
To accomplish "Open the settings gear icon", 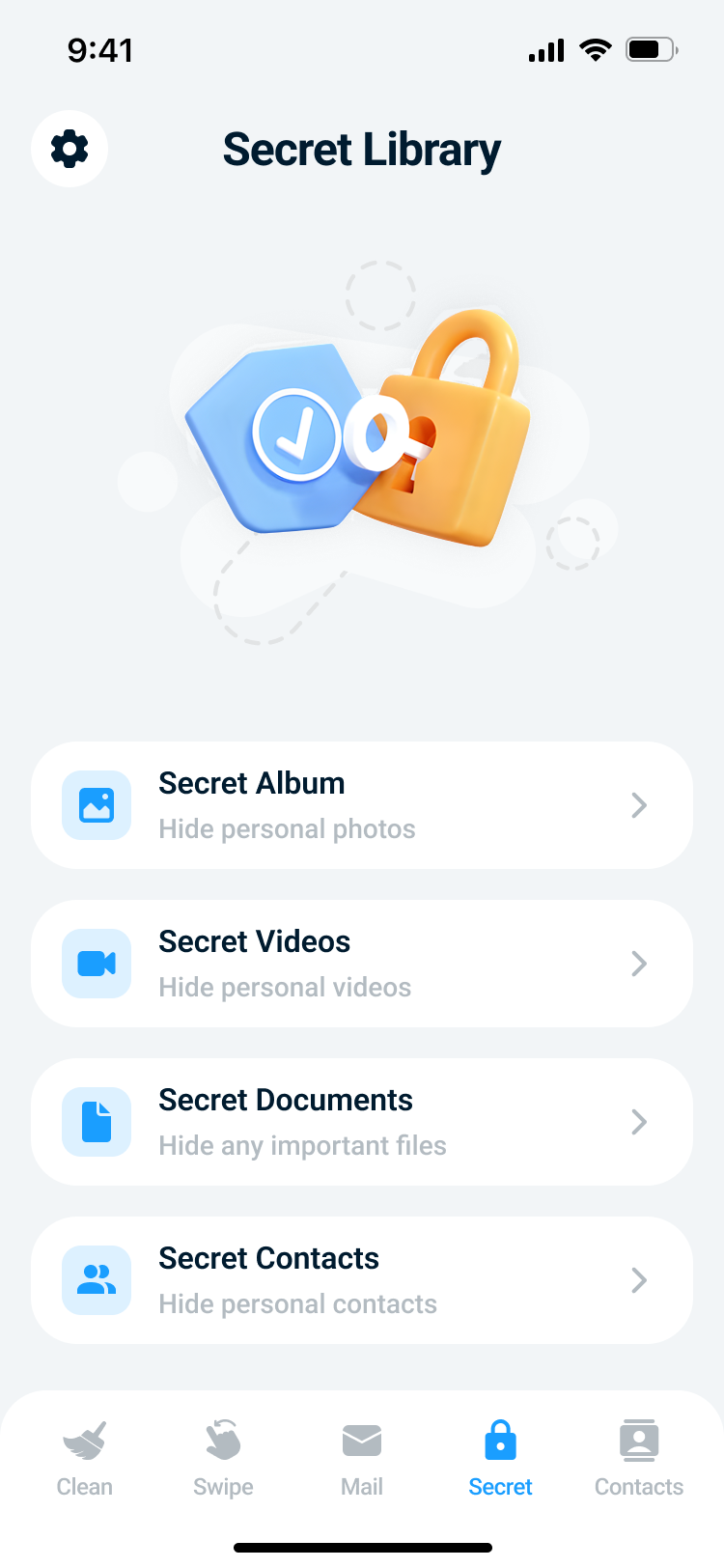I will coord(70,149).
